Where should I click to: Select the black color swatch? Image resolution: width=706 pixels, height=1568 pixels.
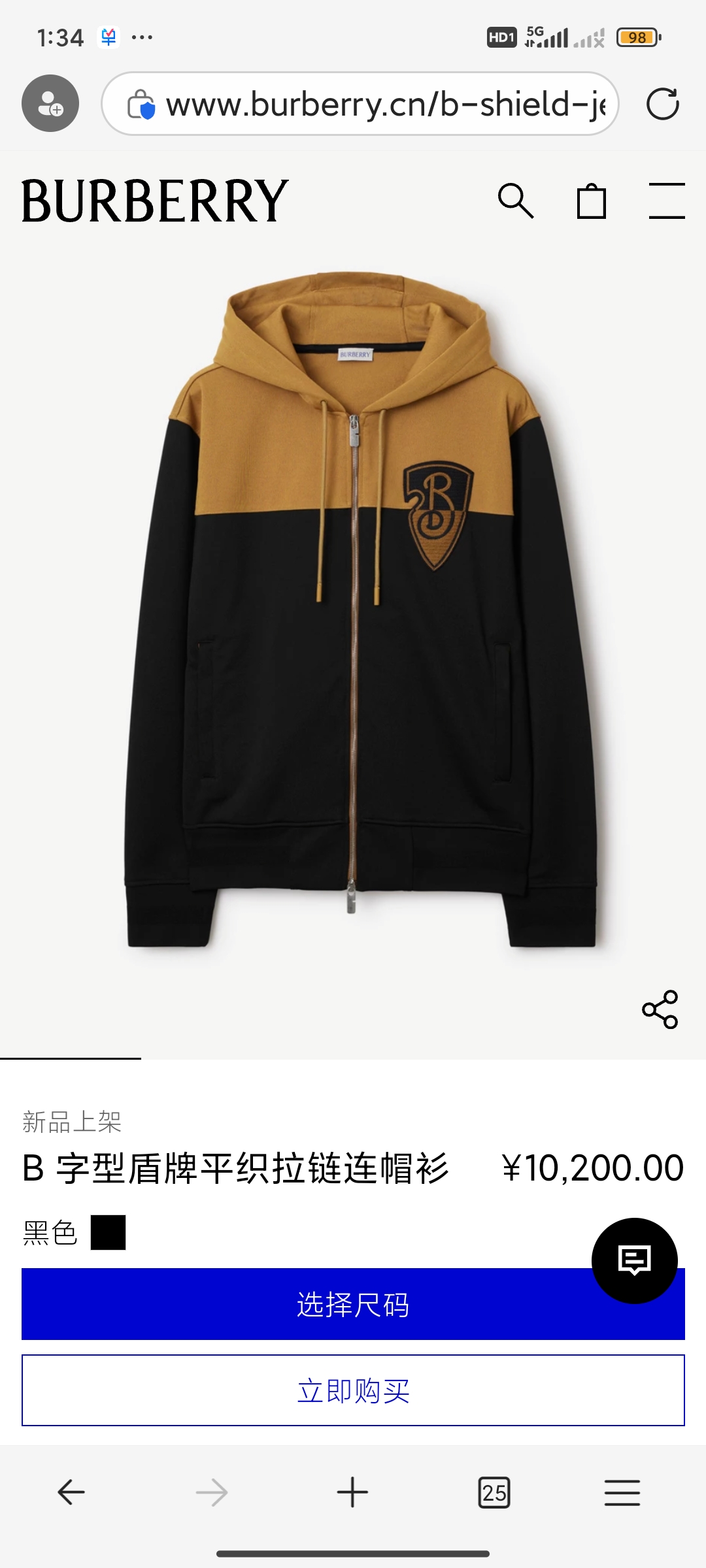(x=108, y=1233)
